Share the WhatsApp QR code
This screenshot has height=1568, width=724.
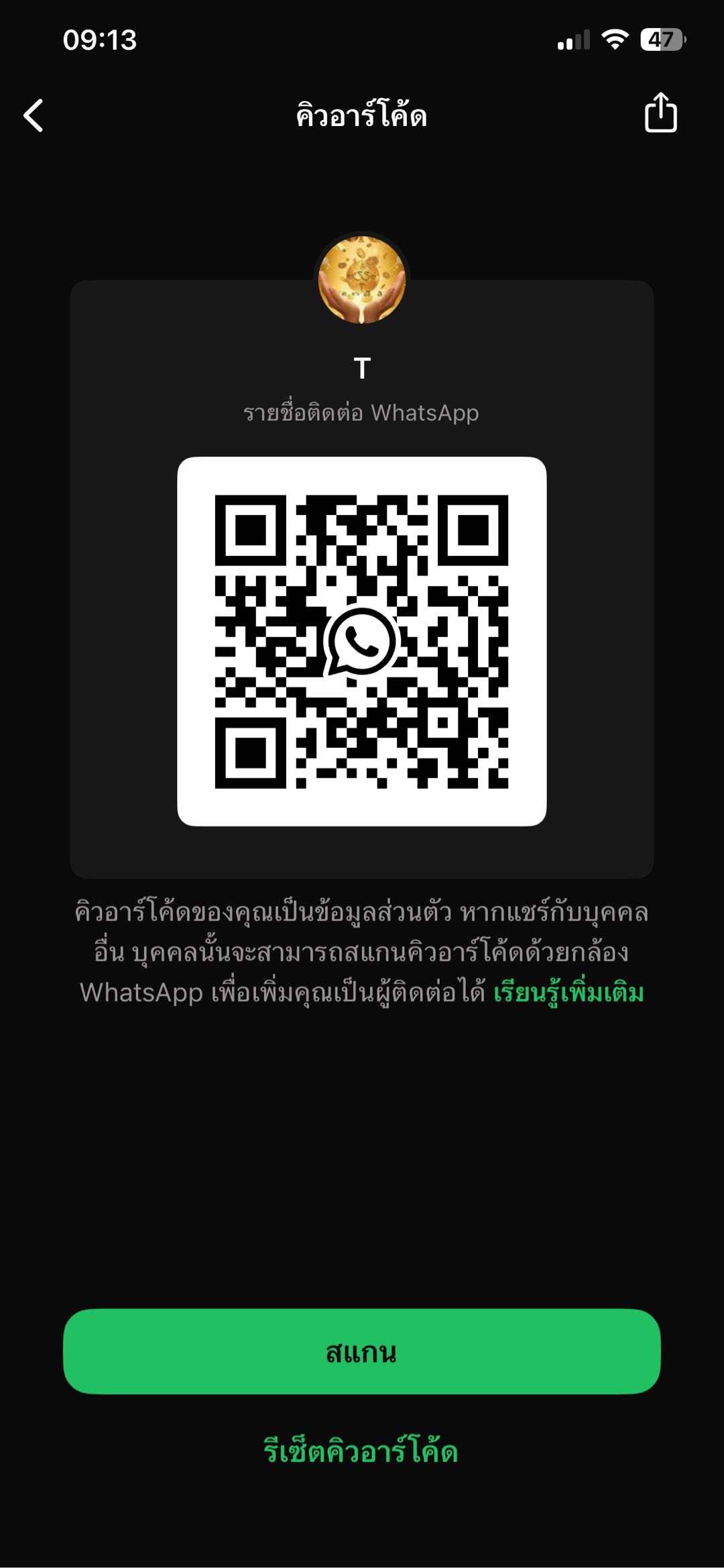coord(660,113)
